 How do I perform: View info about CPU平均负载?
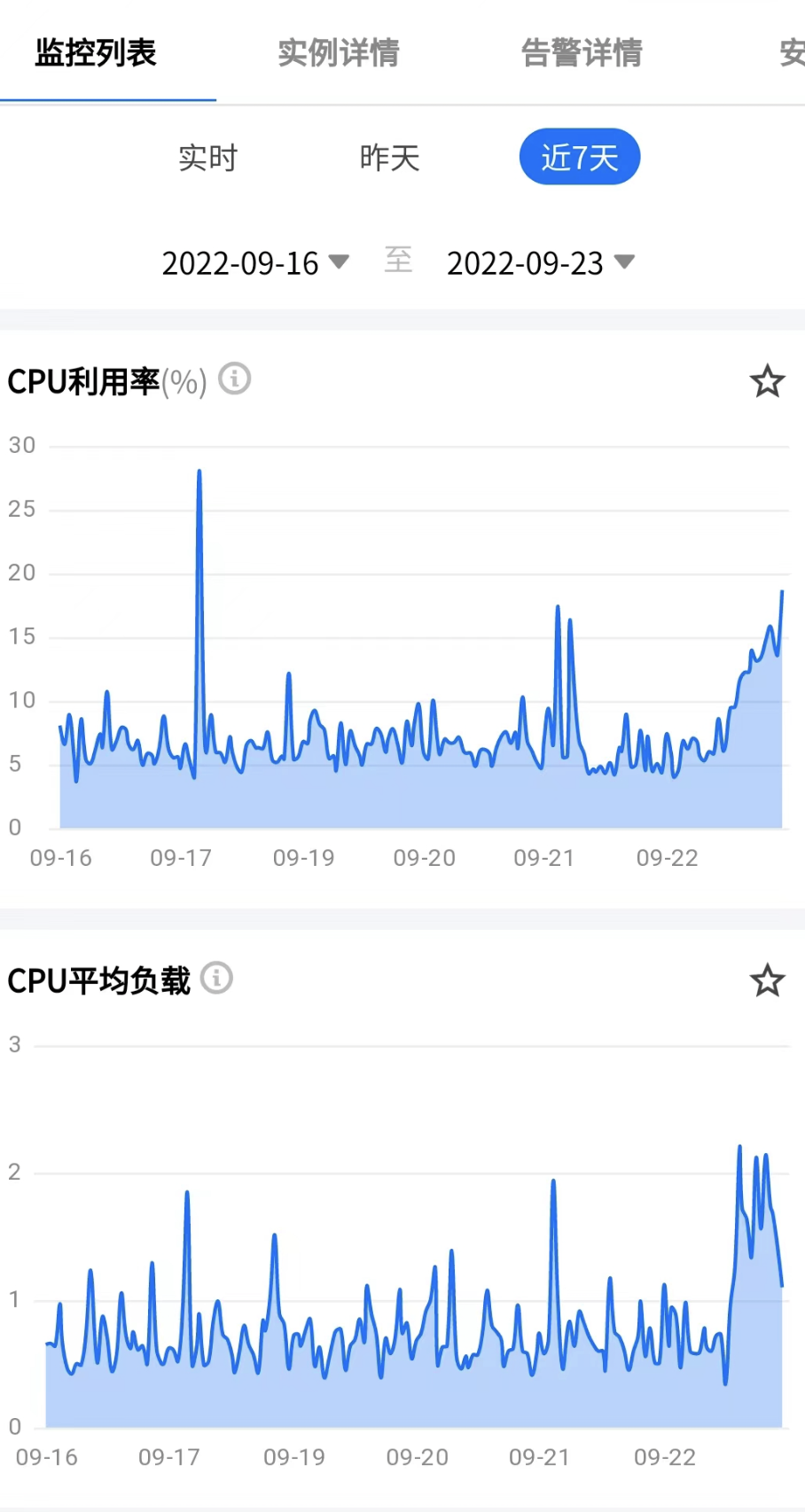click(216, 978)
